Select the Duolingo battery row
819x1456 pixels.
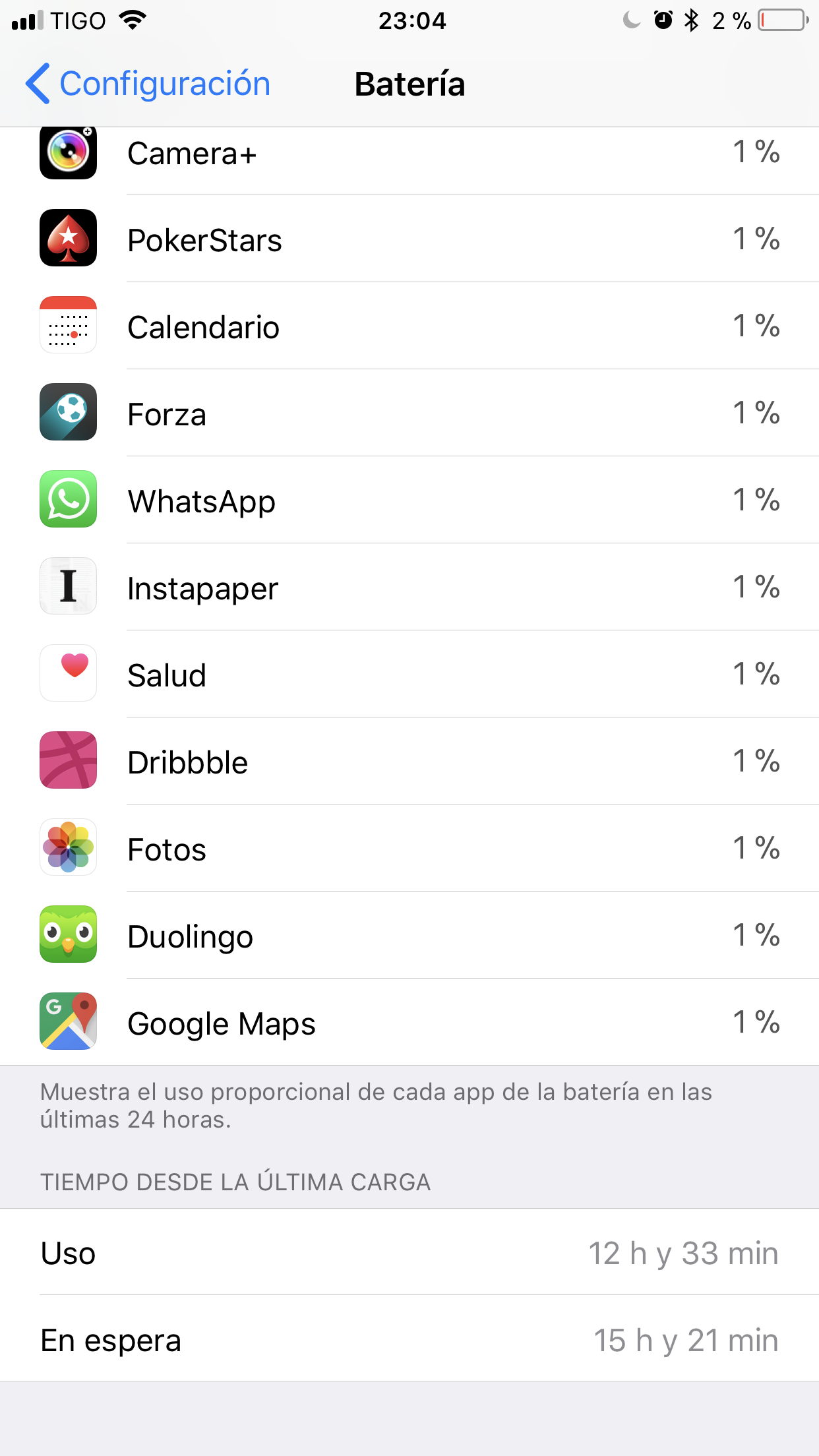coord(409,935)
